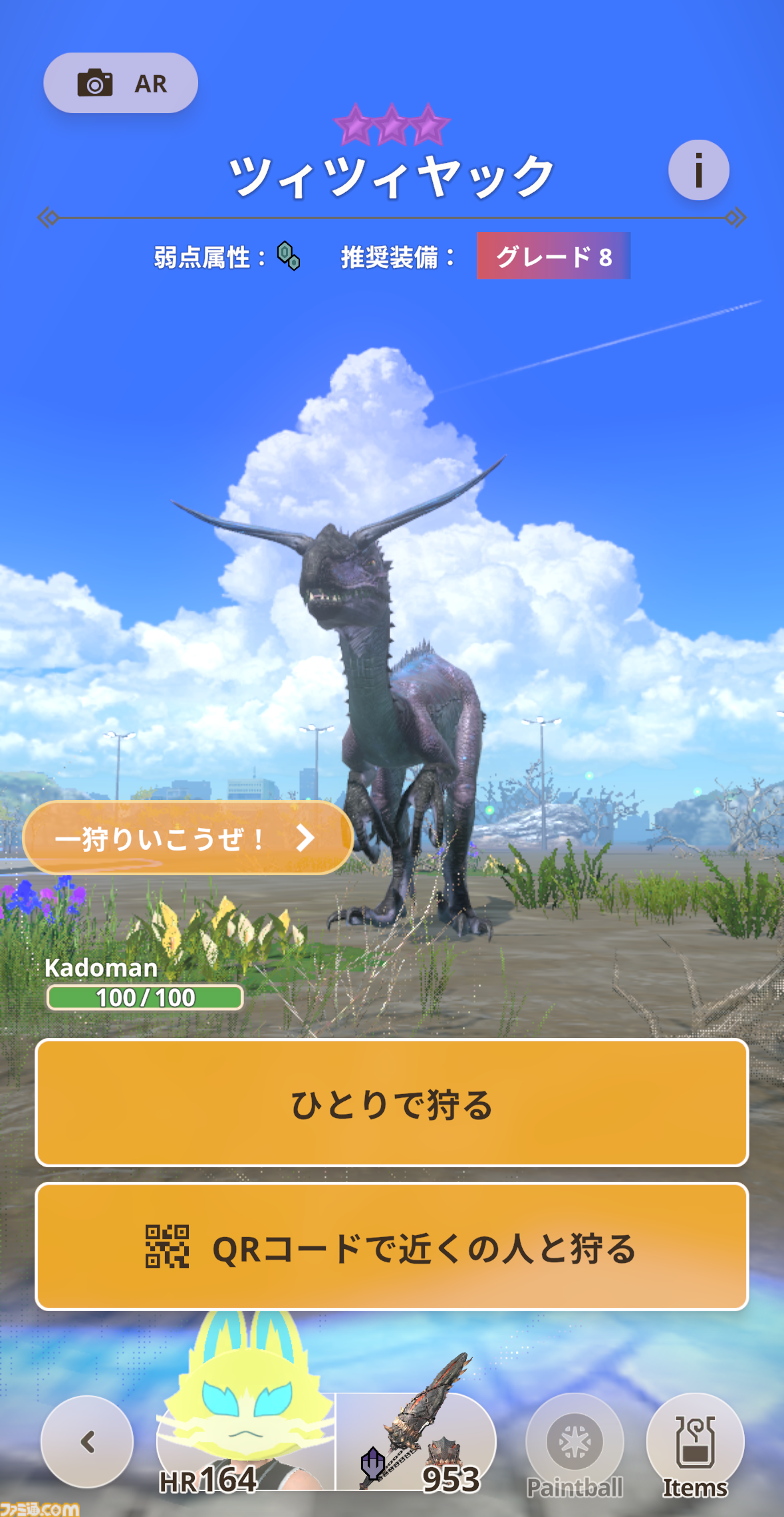Go back with the arrow button
Image resolution: width=784 pixels, height=1517 pixels.
[x=87, y=1442]
